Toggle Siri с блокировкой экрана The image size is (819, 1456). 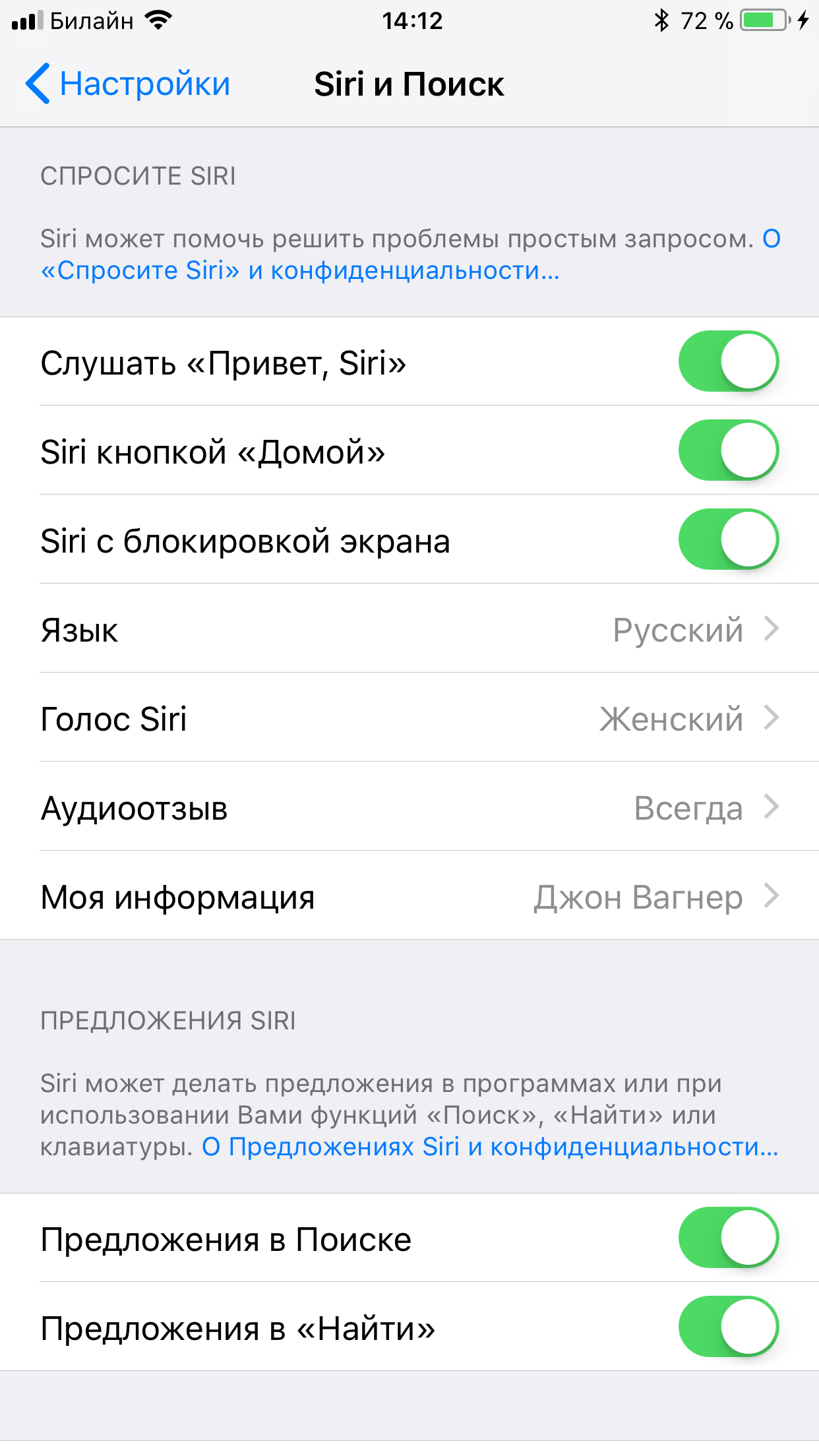(x=728, y=539)
